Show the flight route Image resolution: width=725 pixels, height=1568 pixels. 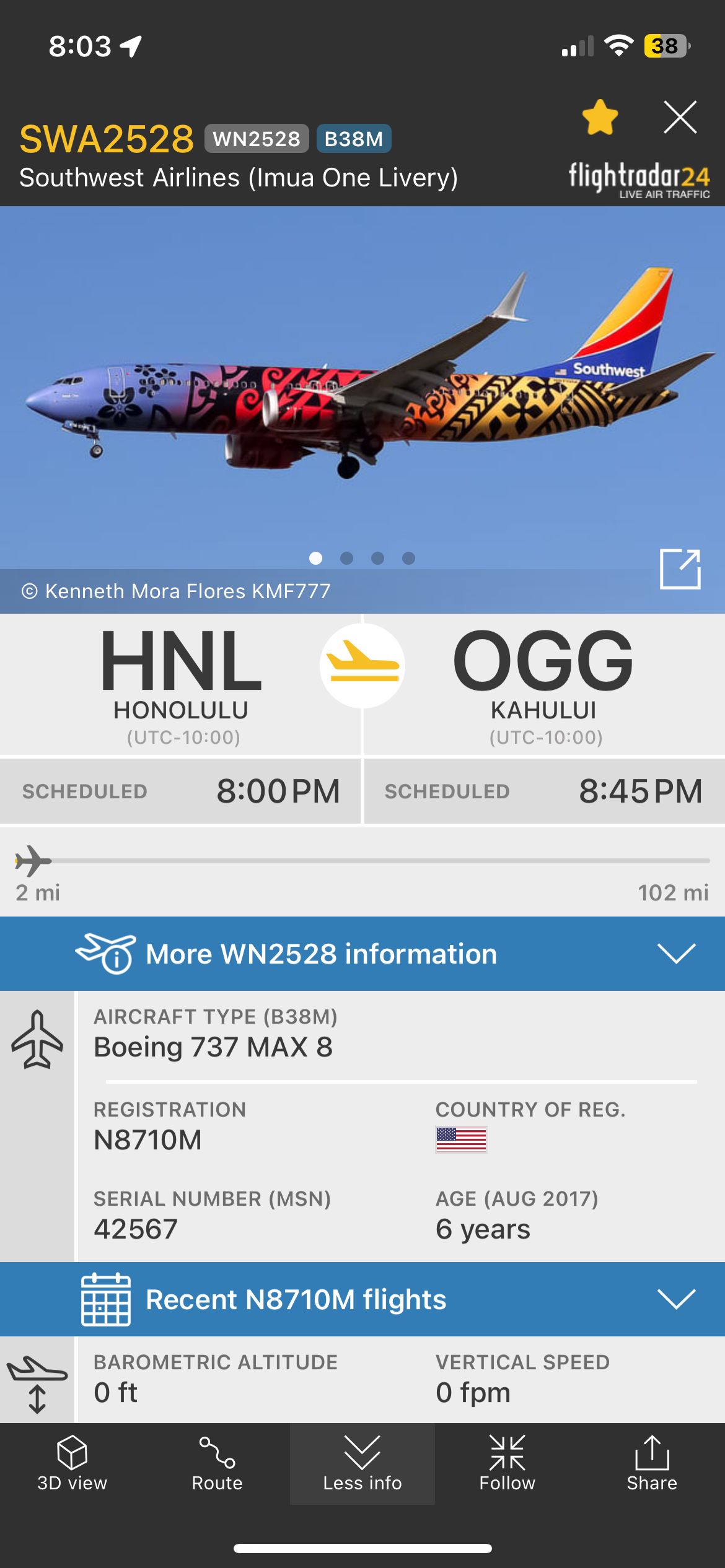(x=217, y=1464)
